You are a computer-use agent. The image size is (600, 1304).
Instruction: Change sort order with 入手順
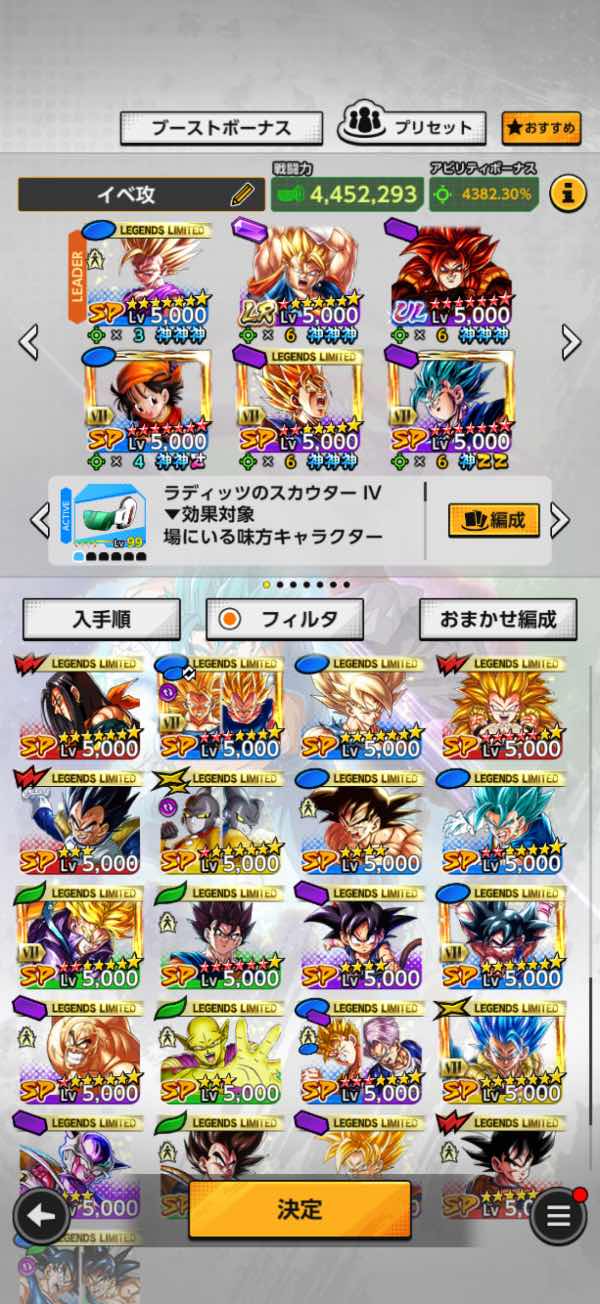click(x=101, y=619)
